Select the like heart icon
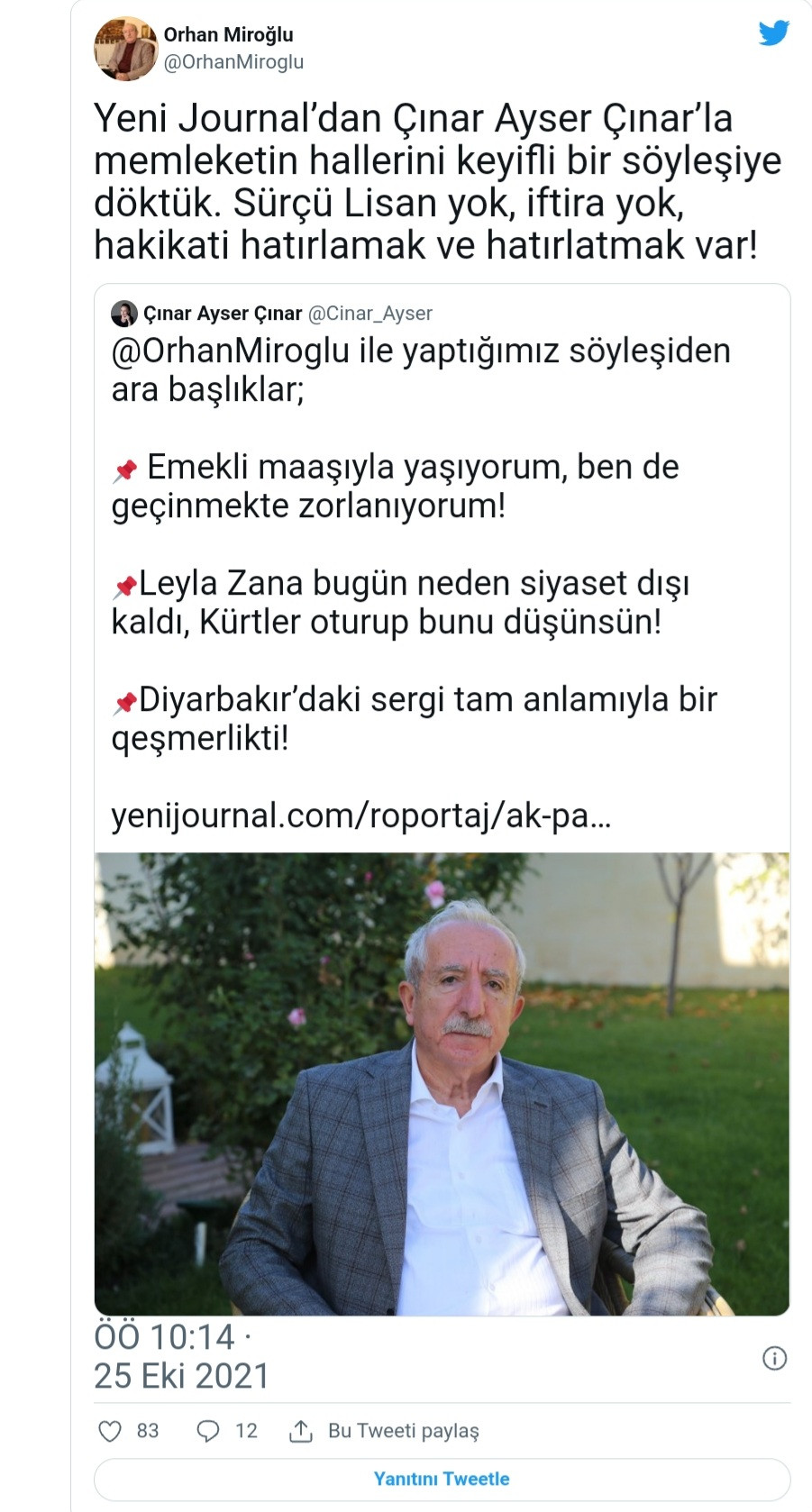Screen dimensions: 812x1512 [x=110, y=1430]
